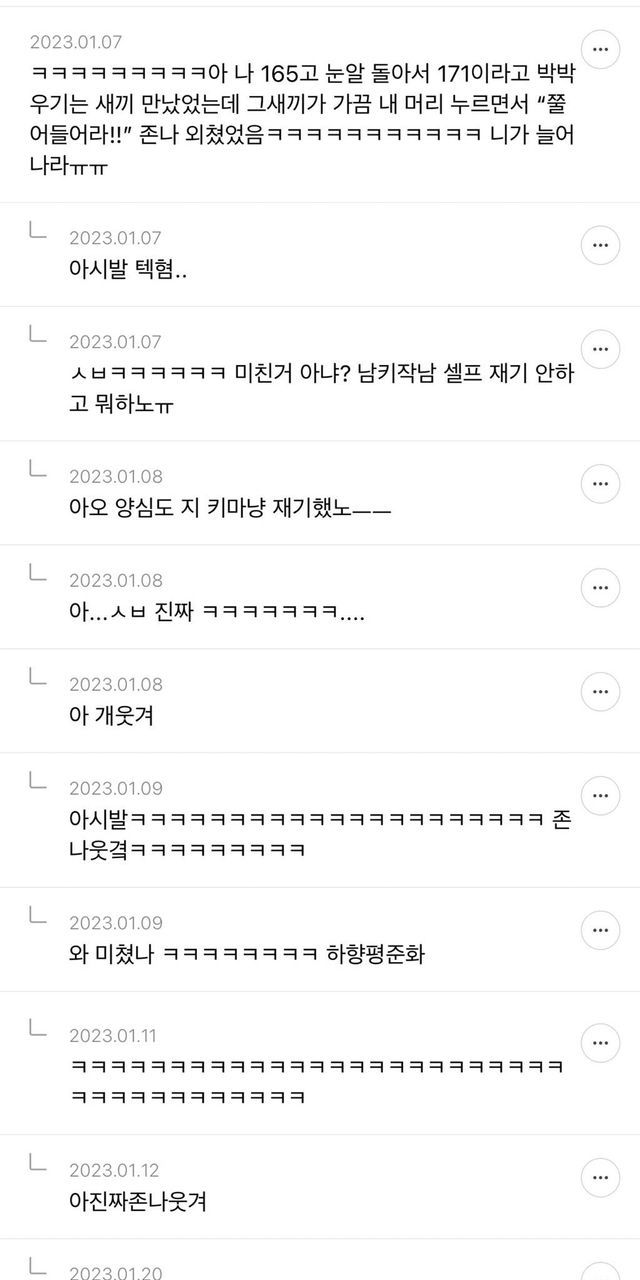Screen dimensions: 640x1280
Task: Open more options for the top '나 165고' comment
Action: 600,48
